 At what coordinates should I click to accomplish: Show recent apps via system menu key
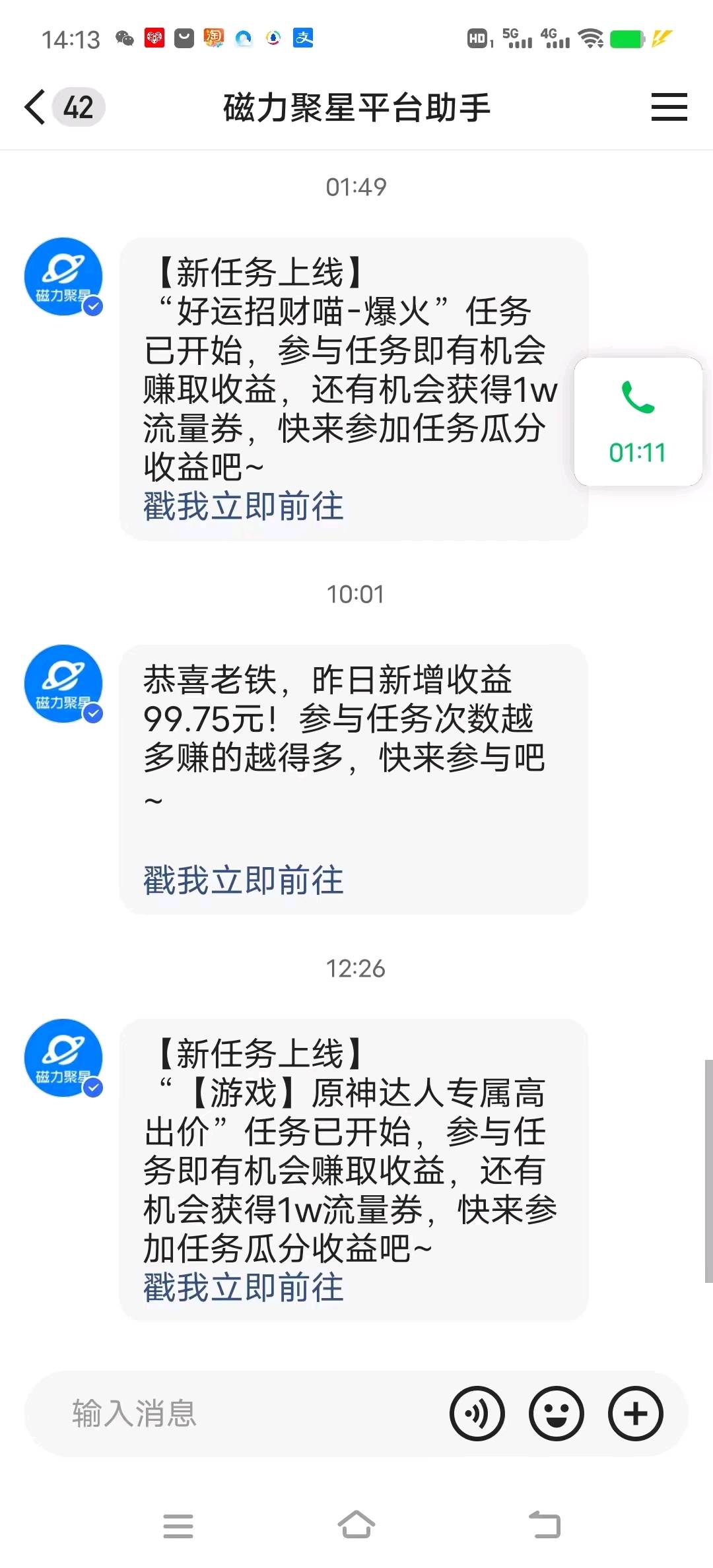point(178,1526)
